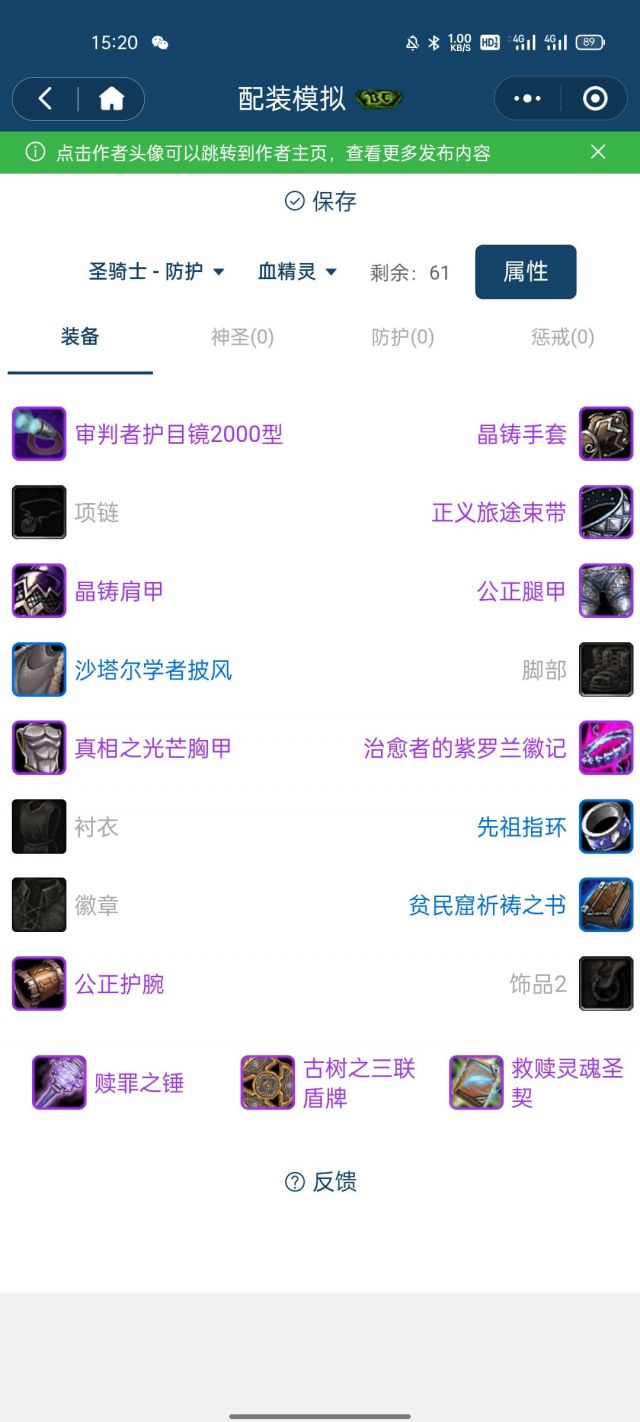The height and width of the screenshot is (1422, 640).
Task: Switch to the 神圣(0) tab
Action: click(x=242, y=337)
